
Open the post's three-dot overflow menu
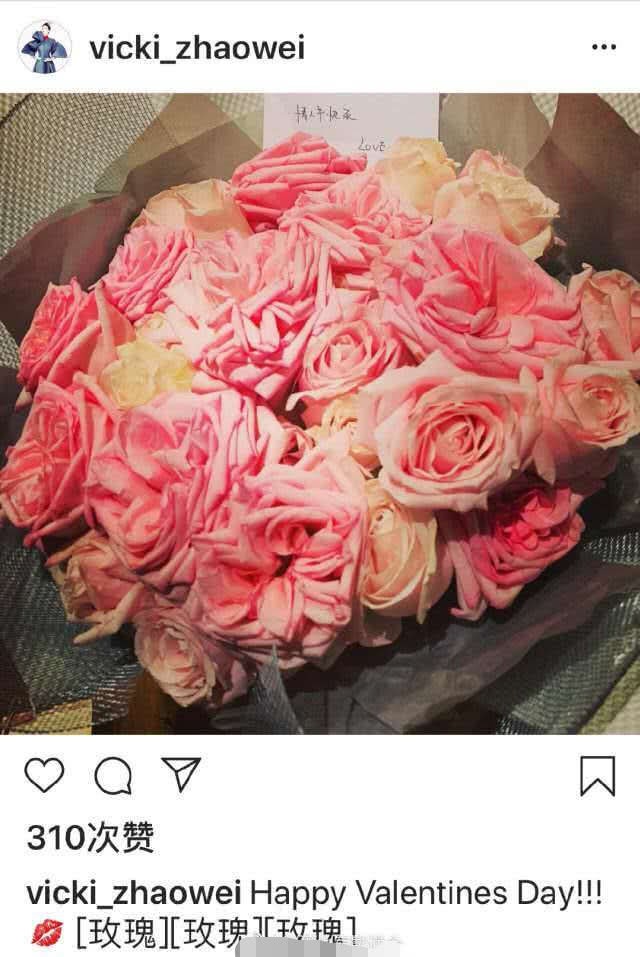pos(603,47)
